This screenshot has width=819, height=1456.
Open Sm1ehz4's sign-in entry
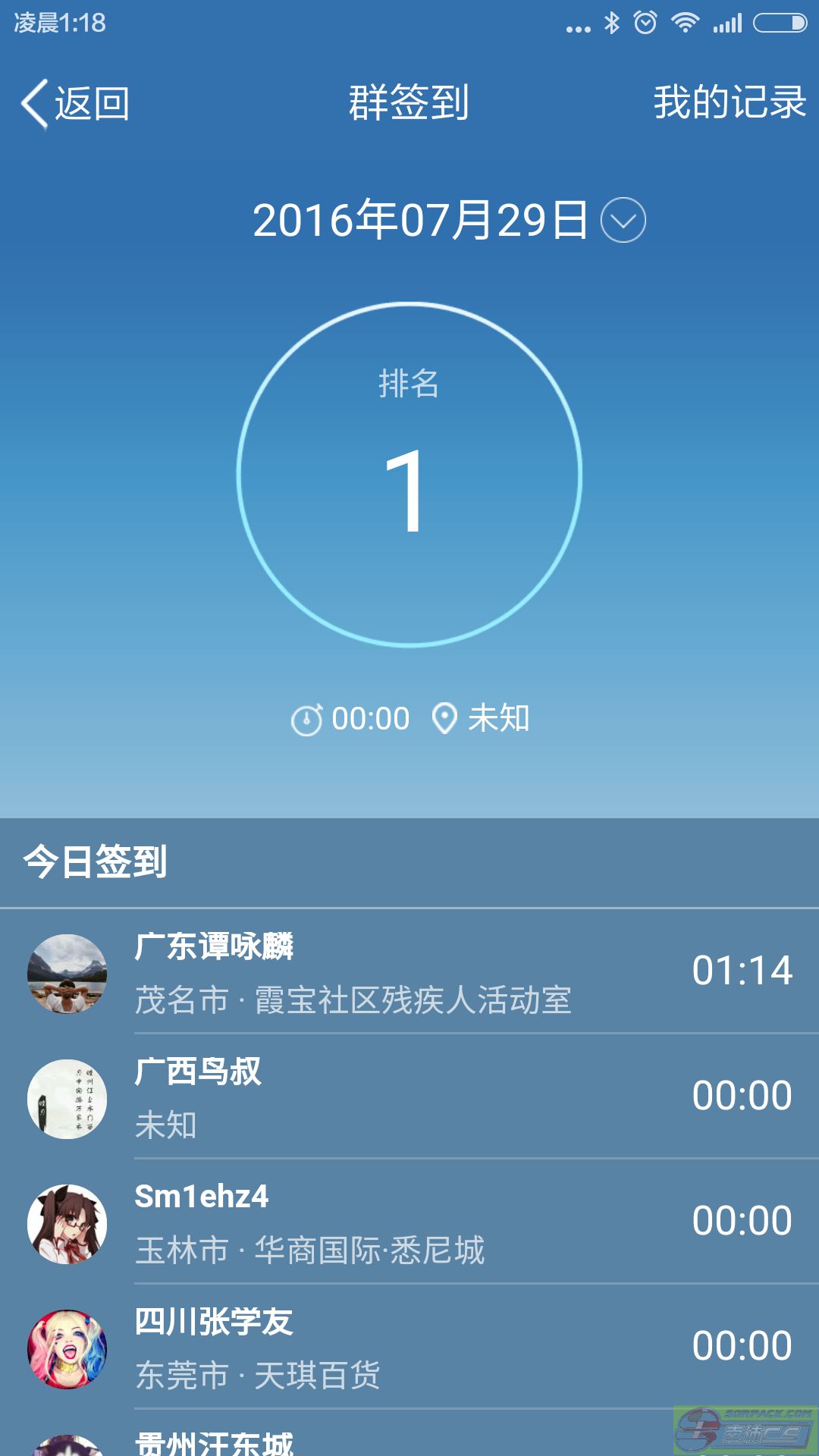click(409, 1222)
